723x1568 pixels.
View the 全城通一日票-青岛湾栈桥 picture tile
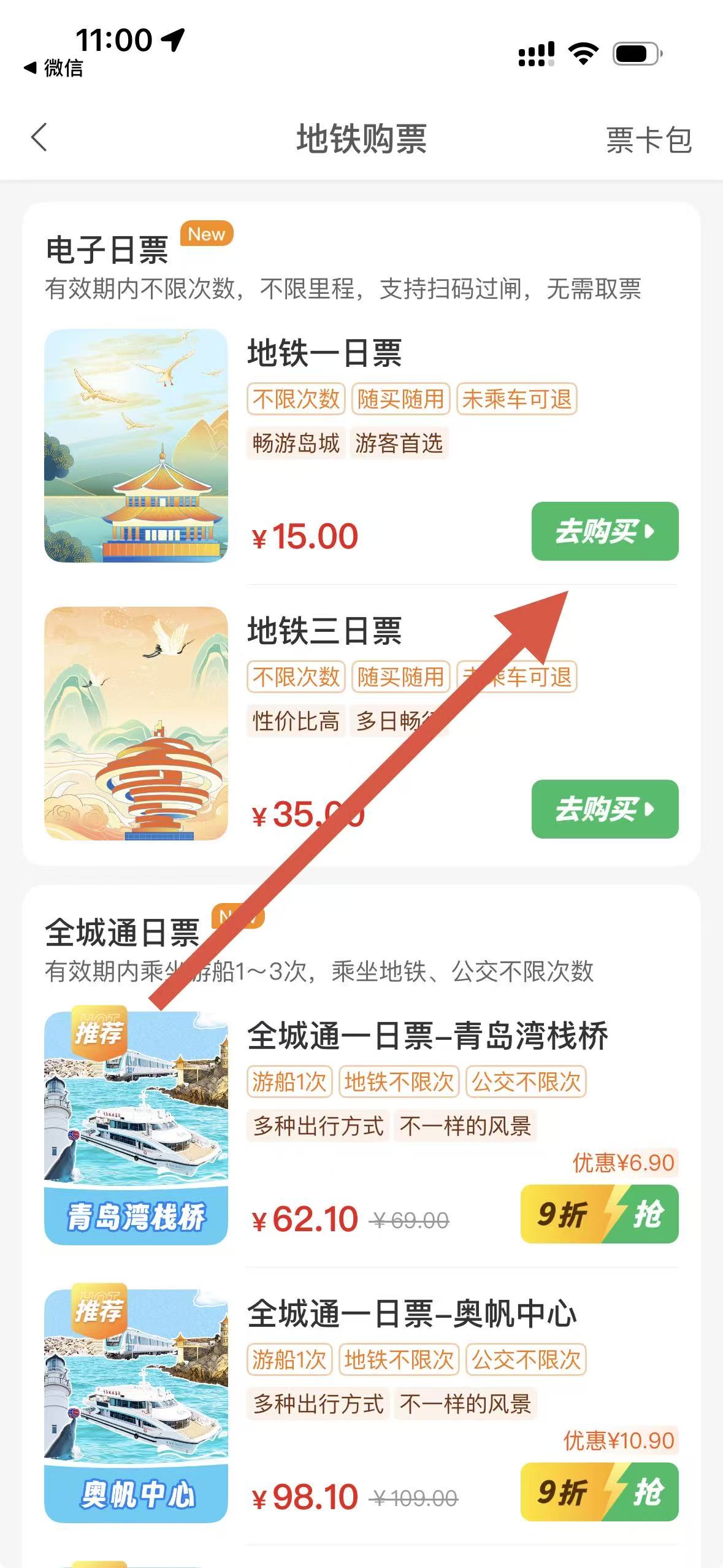pos(136,1128)
